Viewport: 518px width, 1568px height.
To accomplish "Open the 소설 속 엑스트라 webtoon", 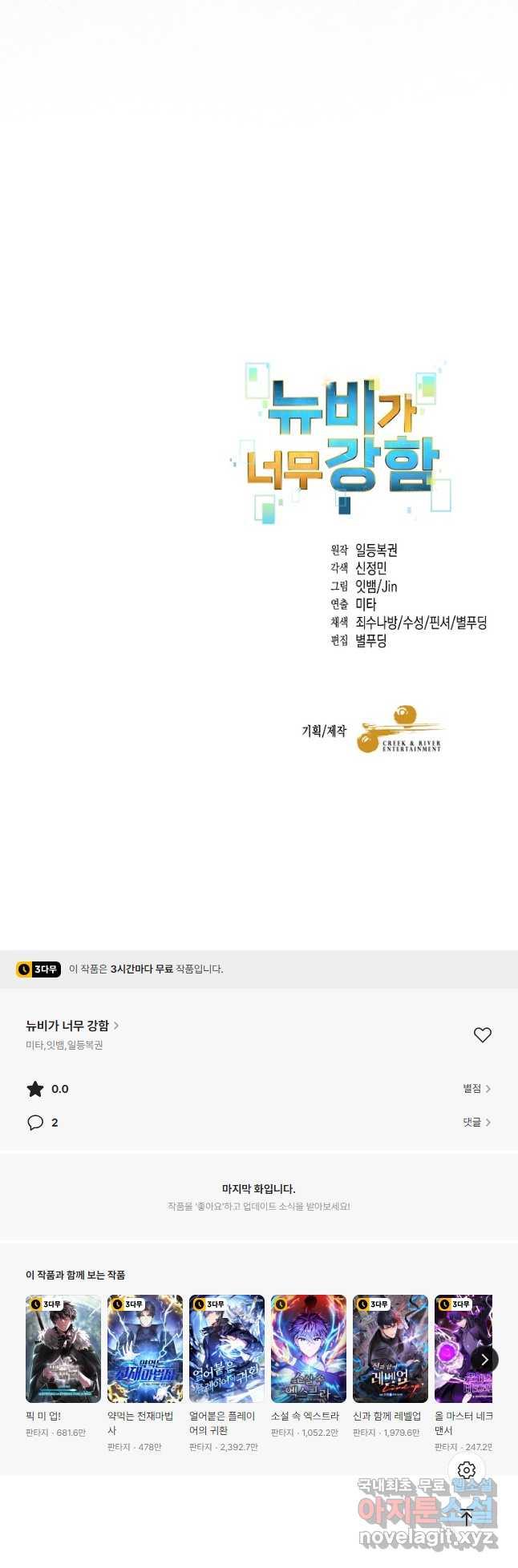I will (x=309, y=1348).
